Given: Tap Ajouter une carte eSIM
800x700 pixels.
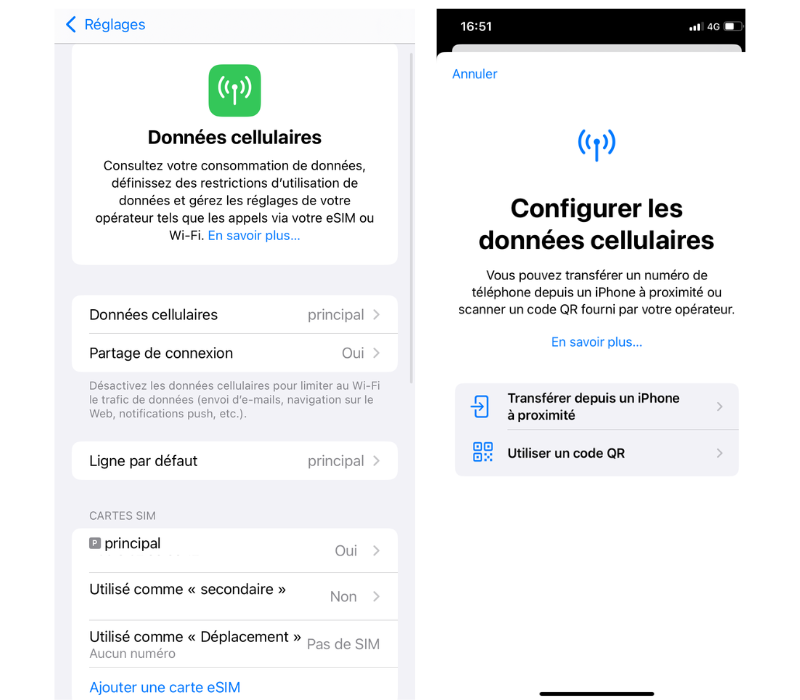Looking at the screenshot, I should click(164, 687).
